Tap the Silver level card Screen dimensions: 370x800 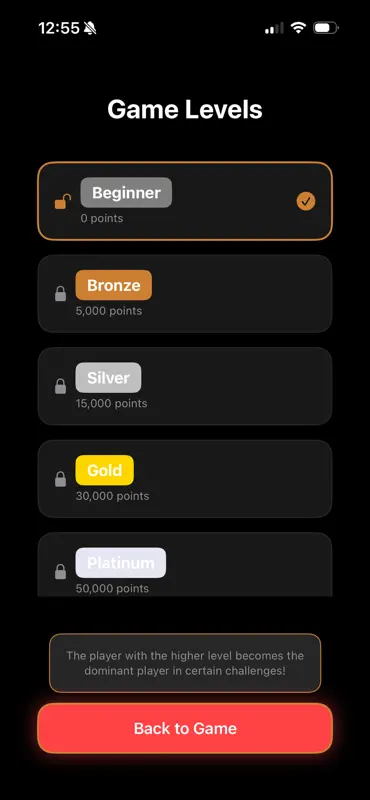tap(185, 386)
